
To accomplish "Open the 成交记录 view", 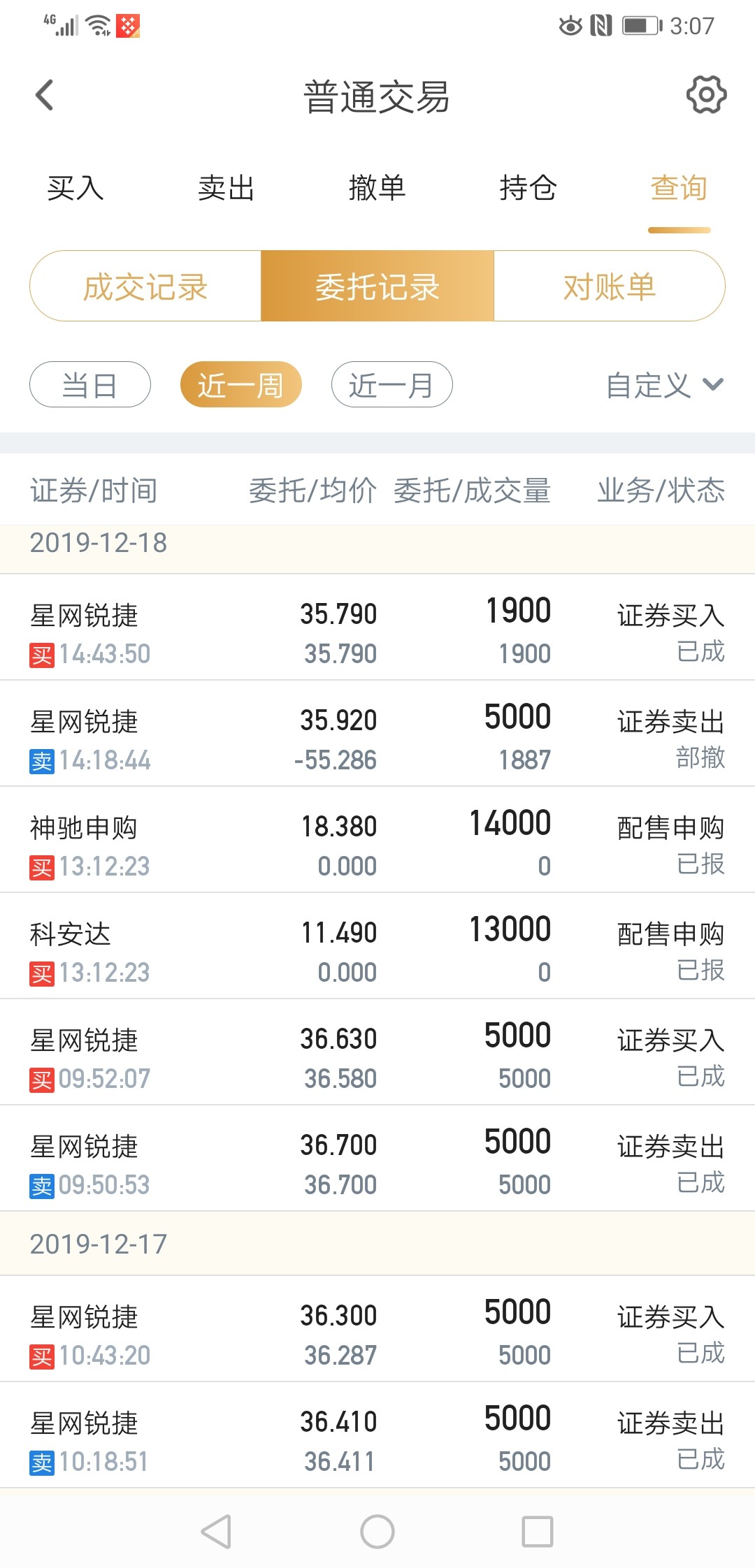I will [145, 286].
